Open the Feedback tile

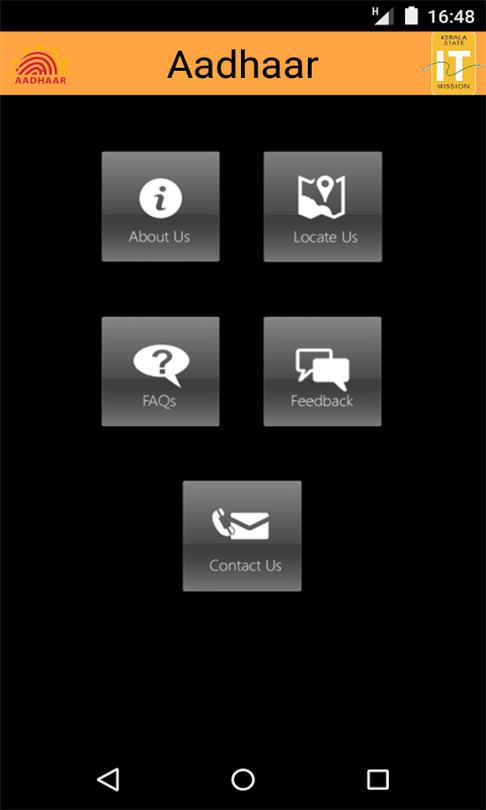click(x=323, y=371)
